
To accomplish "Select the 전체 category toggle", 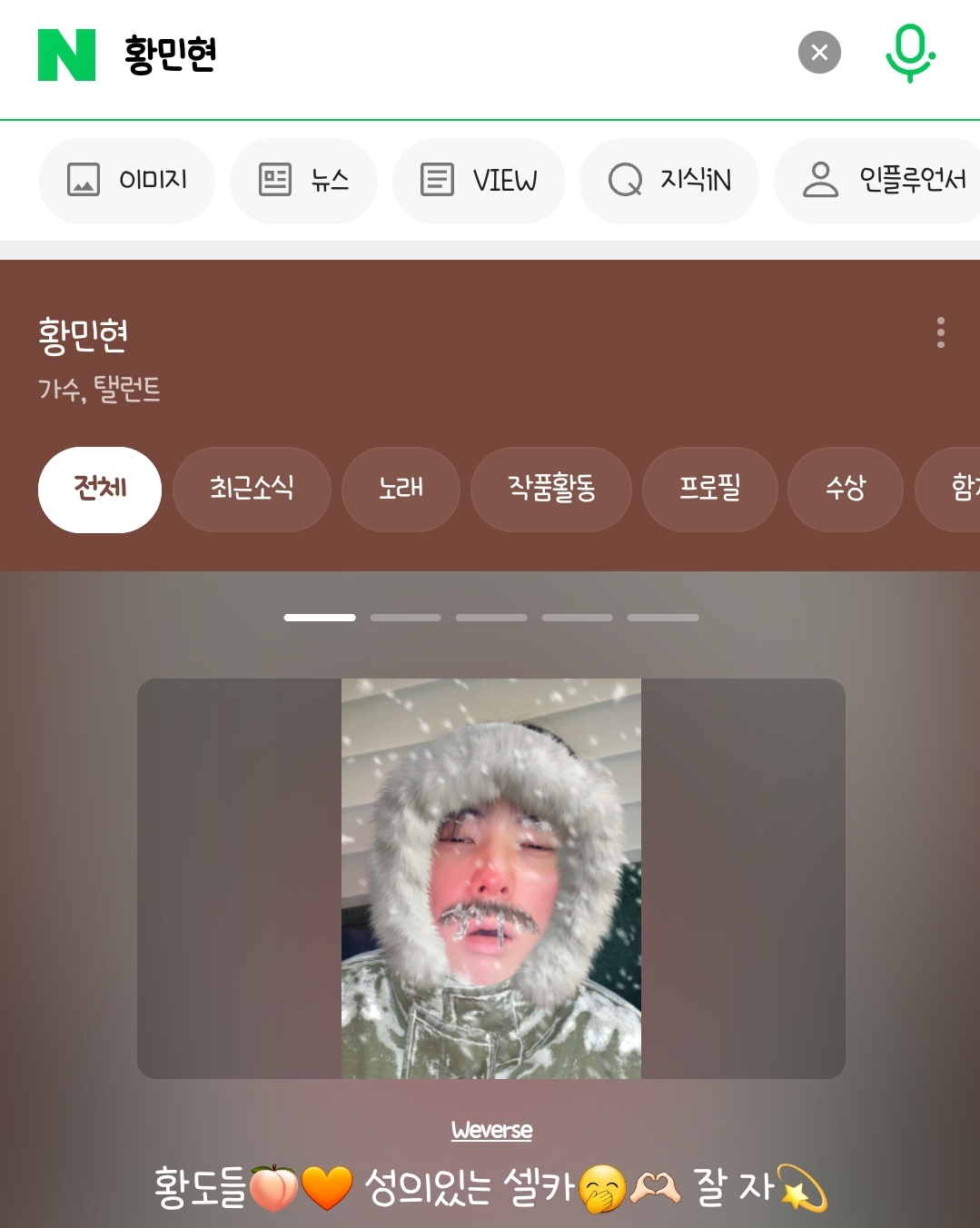I will (x=99, y=490).
